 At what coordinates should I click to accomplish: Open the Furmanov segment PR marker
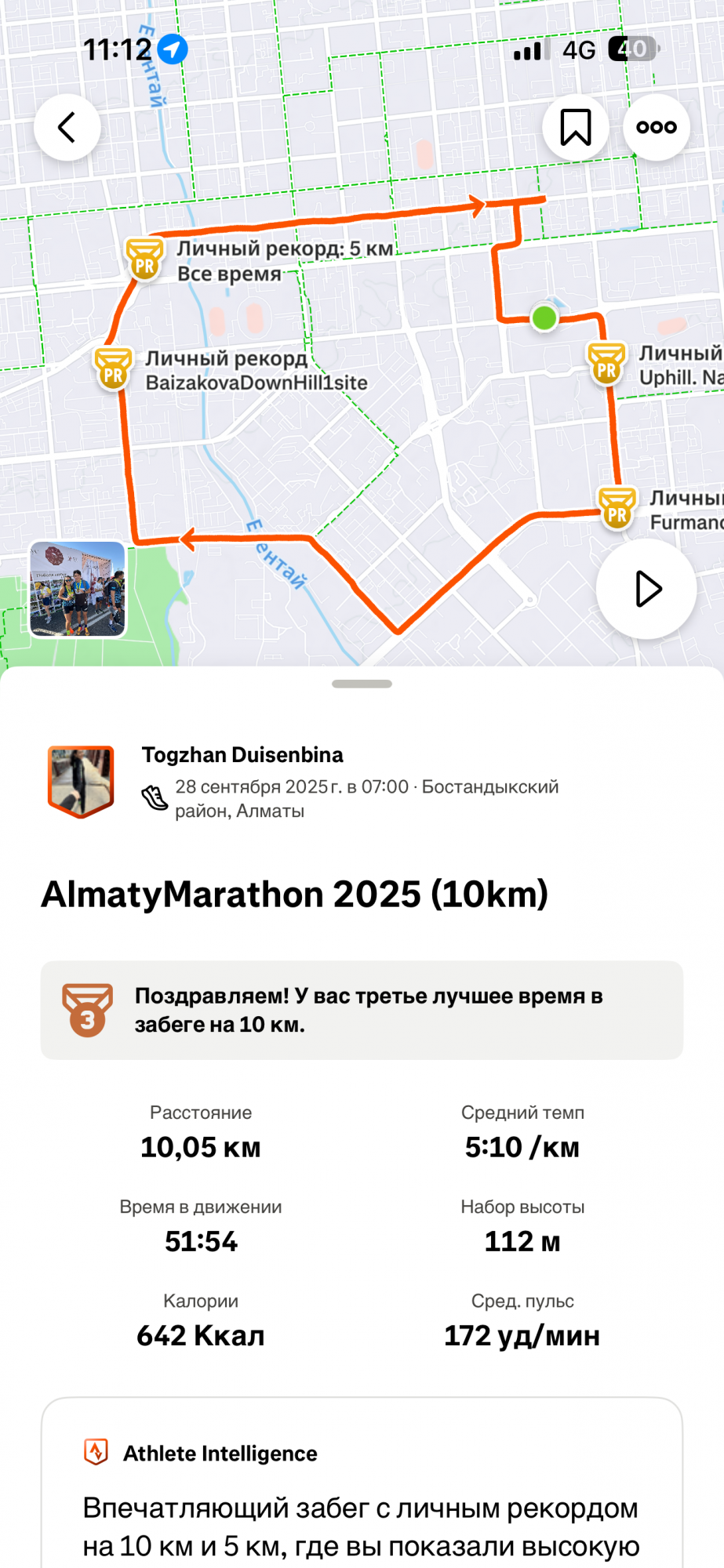coord(617,509)
